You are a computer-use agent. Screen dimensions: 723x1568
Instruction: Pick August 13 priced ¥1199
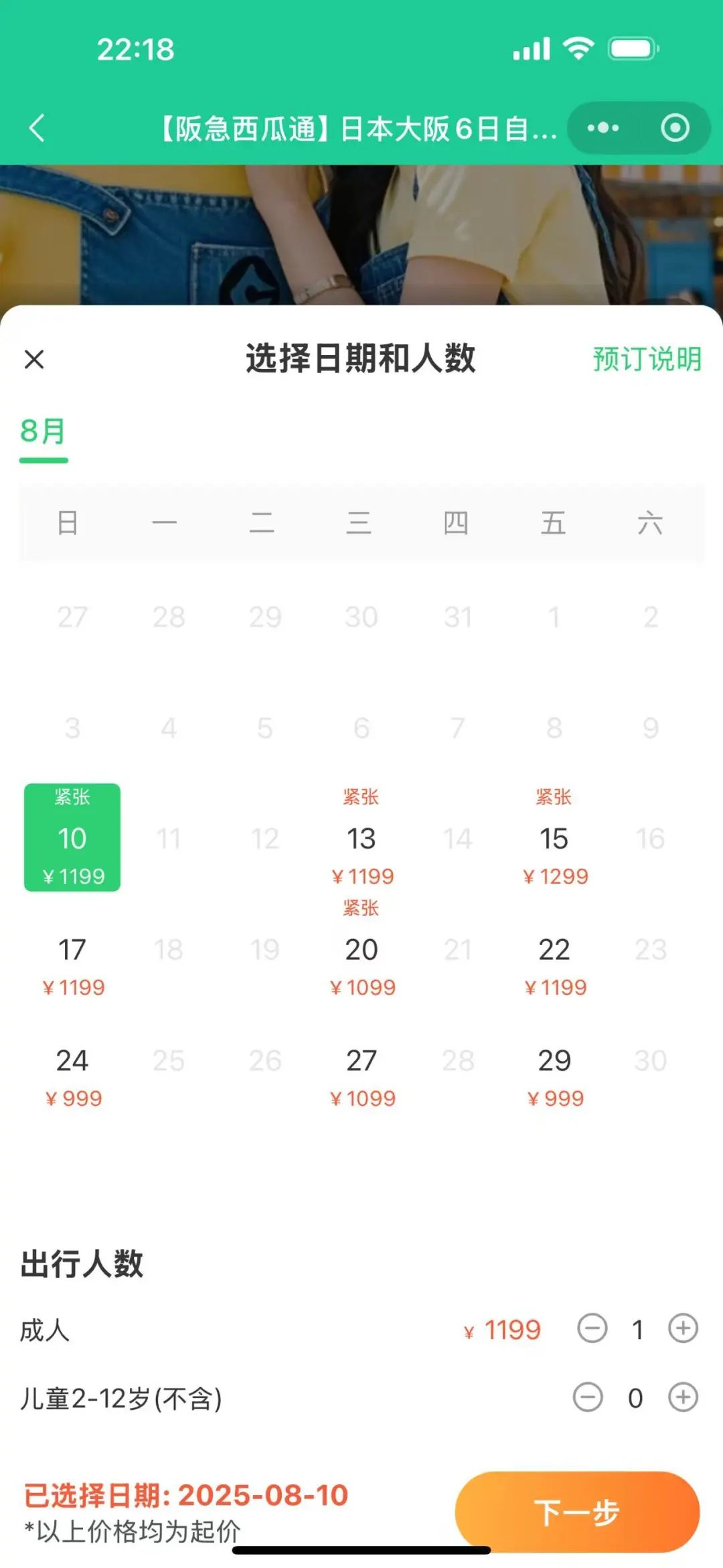361,837
